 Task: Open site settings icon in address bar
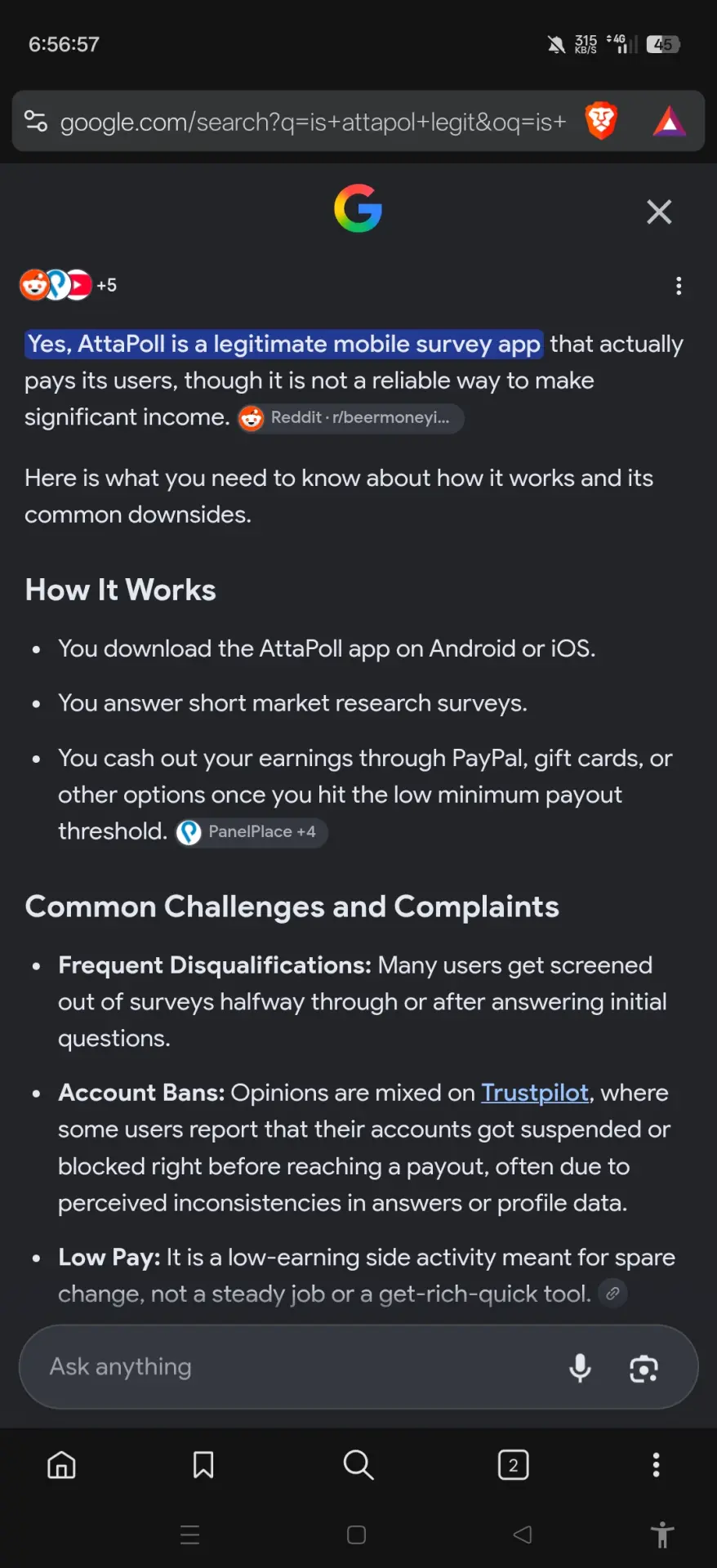click(36, 122)
